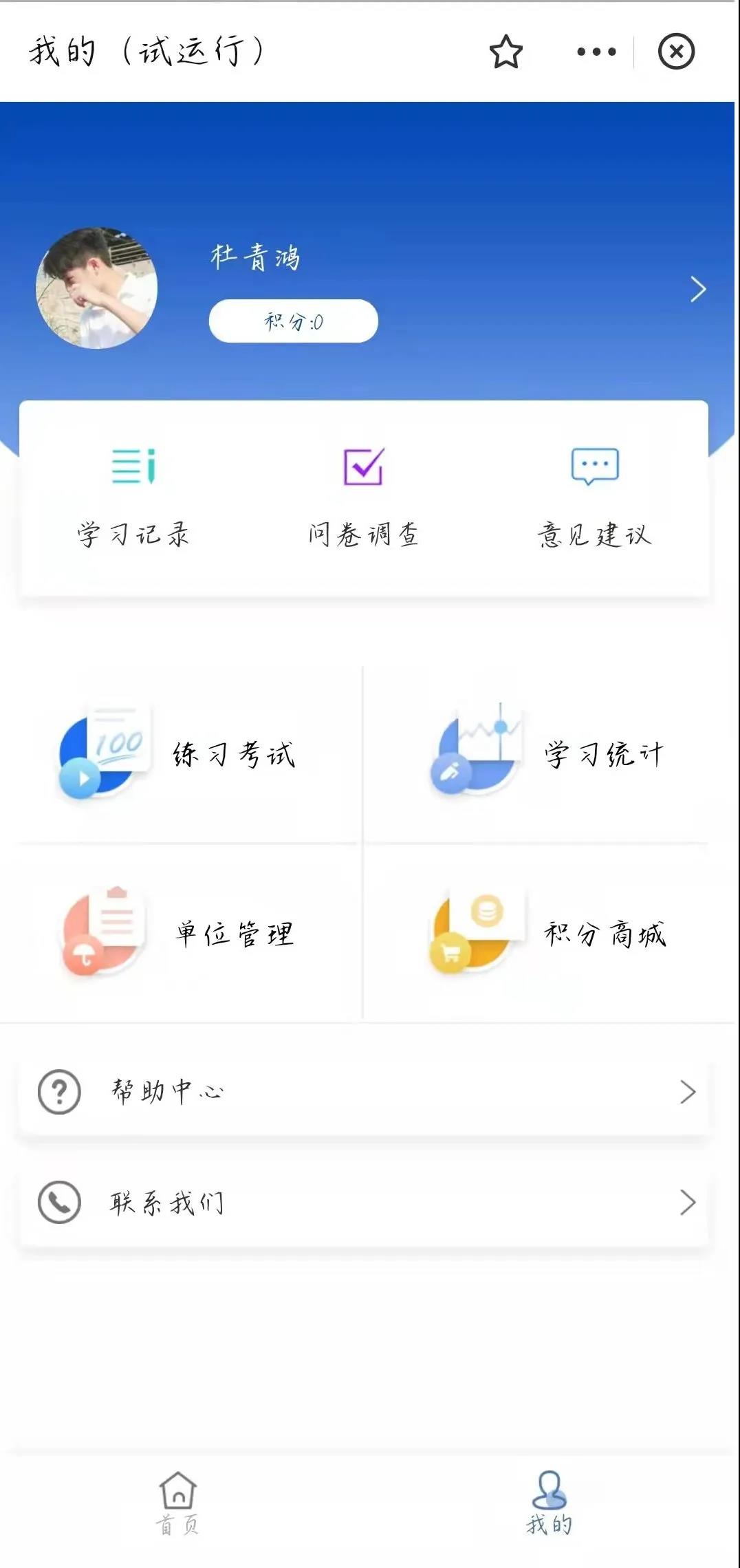View 学习统计 study statistics
Image resolution: width=740 pixels, height=1568 pixels.
click(549, 755)
